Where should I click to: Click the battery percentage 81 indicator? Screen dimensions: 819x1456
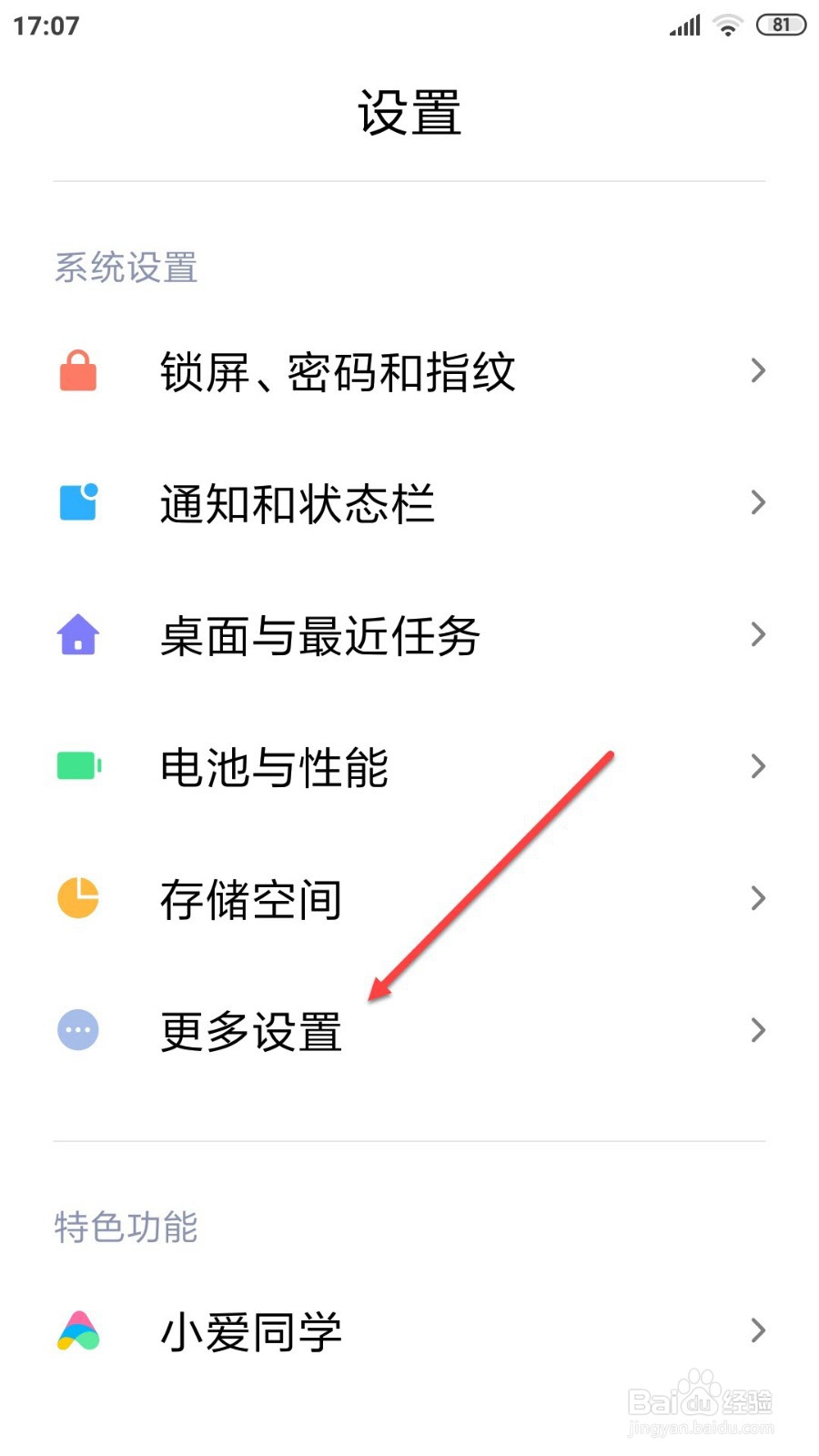pyautogui.click(x=780, y=25)
